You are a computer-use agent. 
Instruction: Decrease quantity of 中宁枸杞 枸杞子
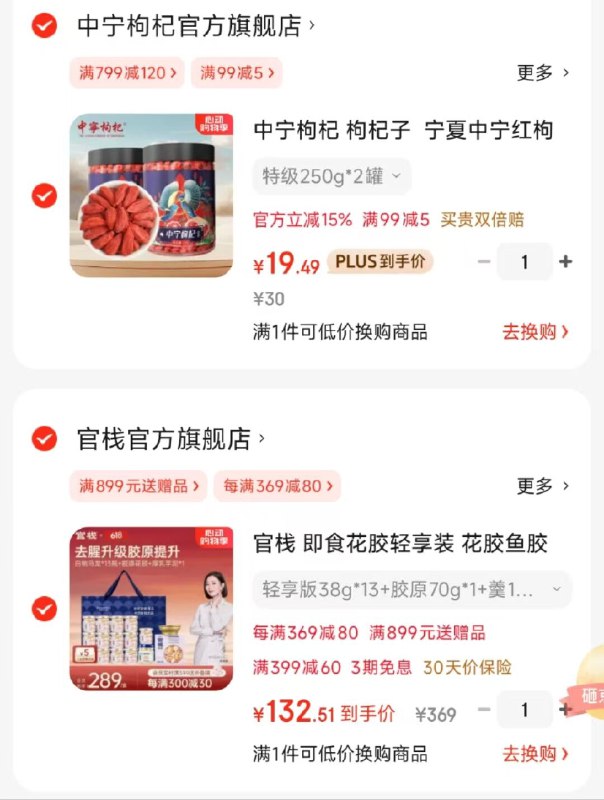[x=484, y=262]
